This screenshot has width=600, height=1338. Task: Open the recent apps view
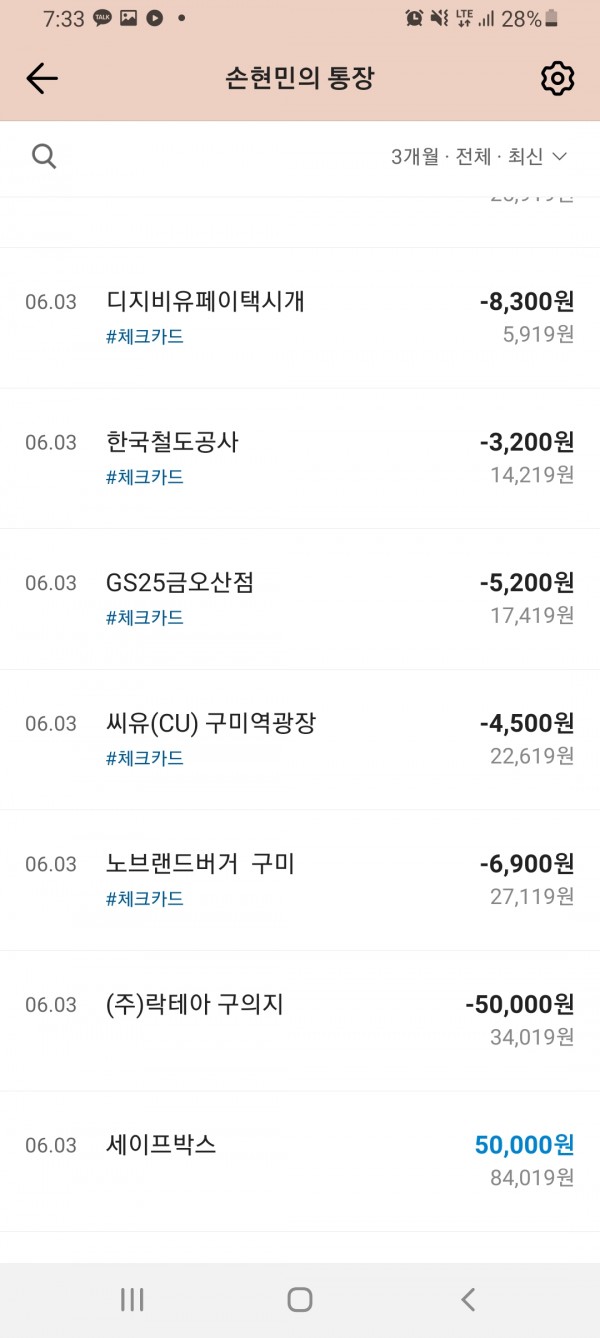132,1299
